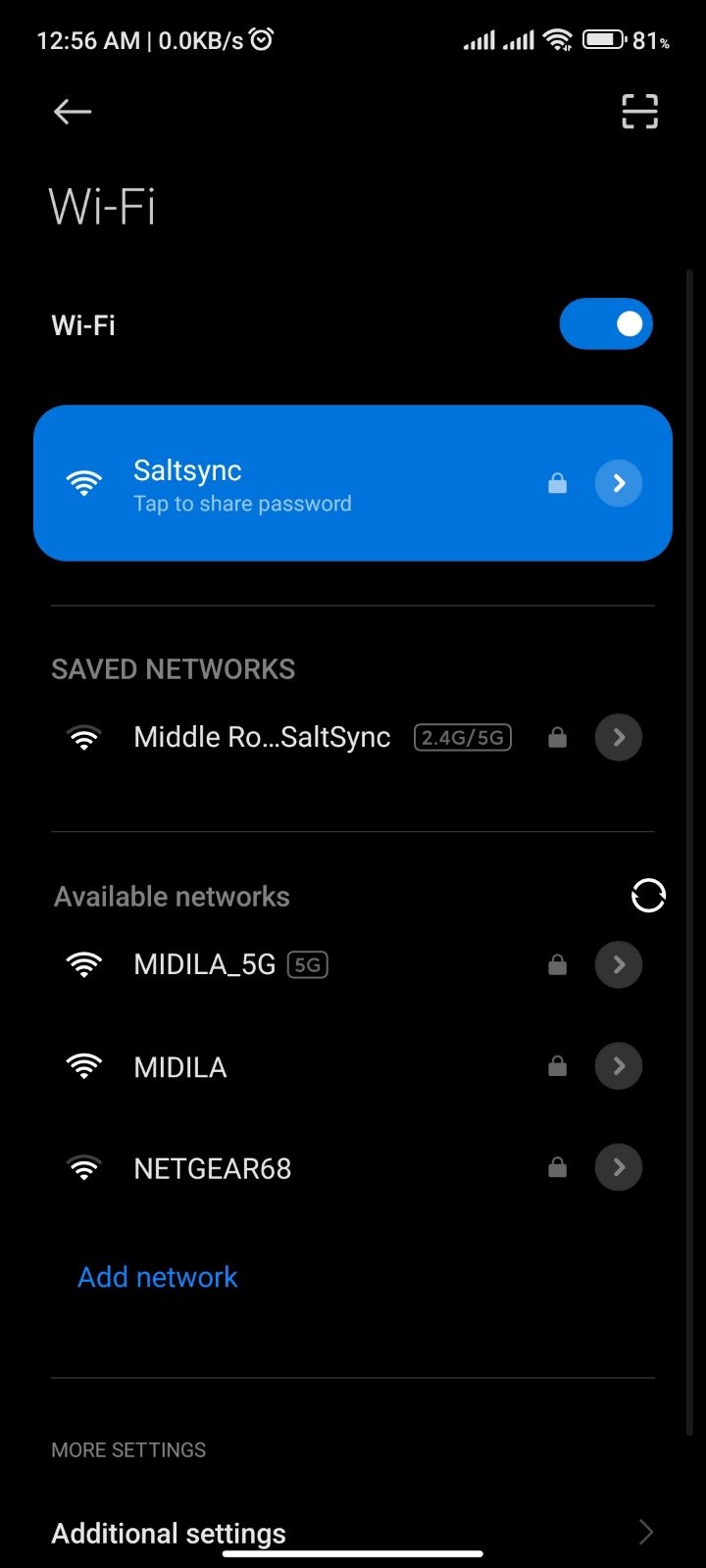This screenshot has width=706, height=1568.
Task: Open NETGEAR68 details arrow
Action: tap(619, 1167)
